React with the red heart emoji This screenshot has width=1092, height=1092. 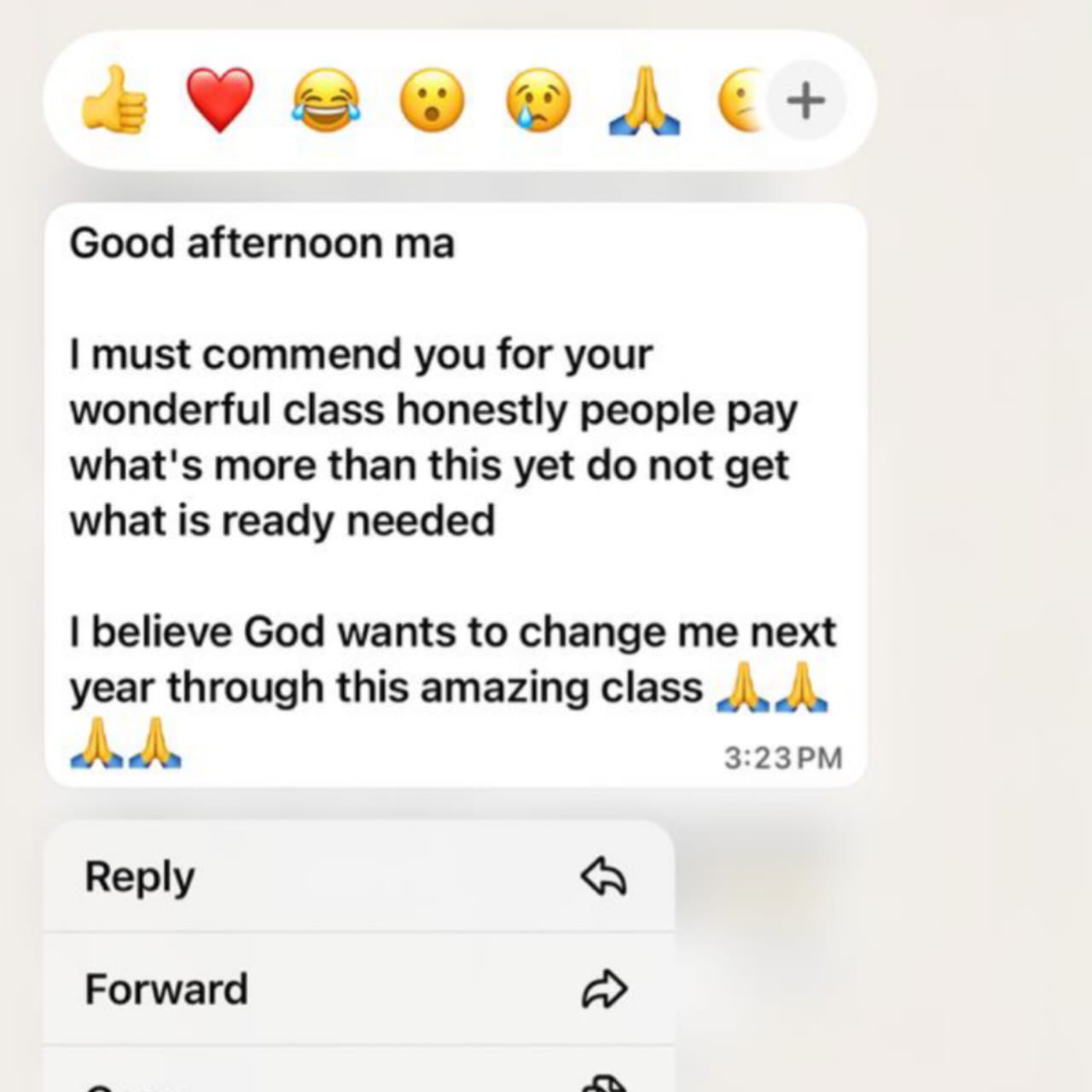click(220, 101)
